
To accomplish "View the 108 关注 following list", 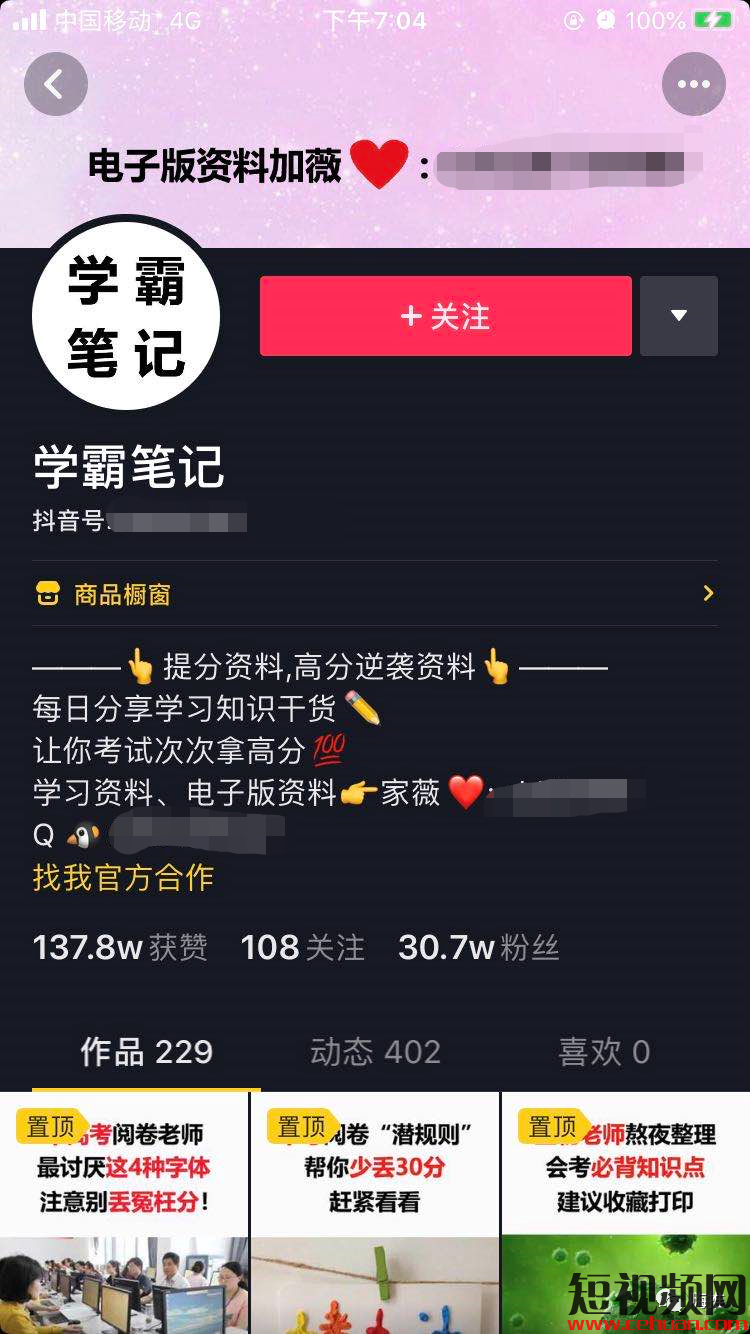I will pos(302,947).
